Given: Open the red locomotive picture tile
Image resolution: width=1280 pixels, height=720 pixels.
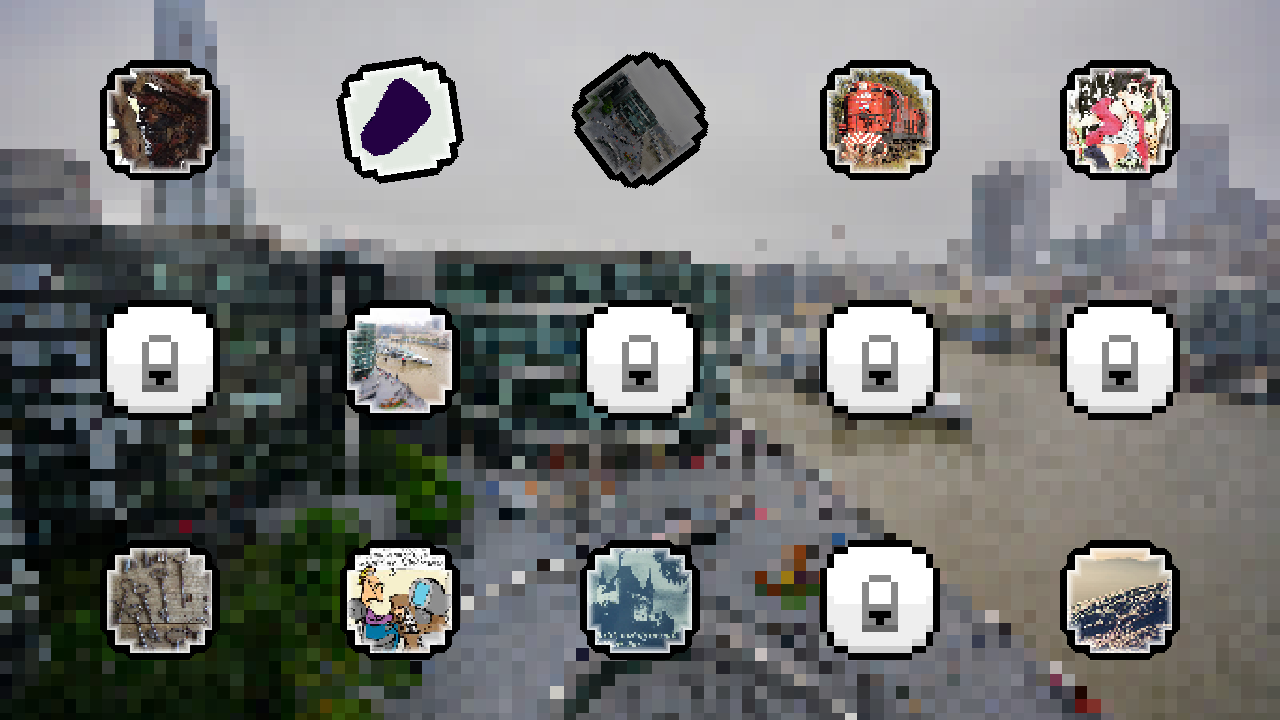Looking at the screenshot, I should tap(880, 120).
